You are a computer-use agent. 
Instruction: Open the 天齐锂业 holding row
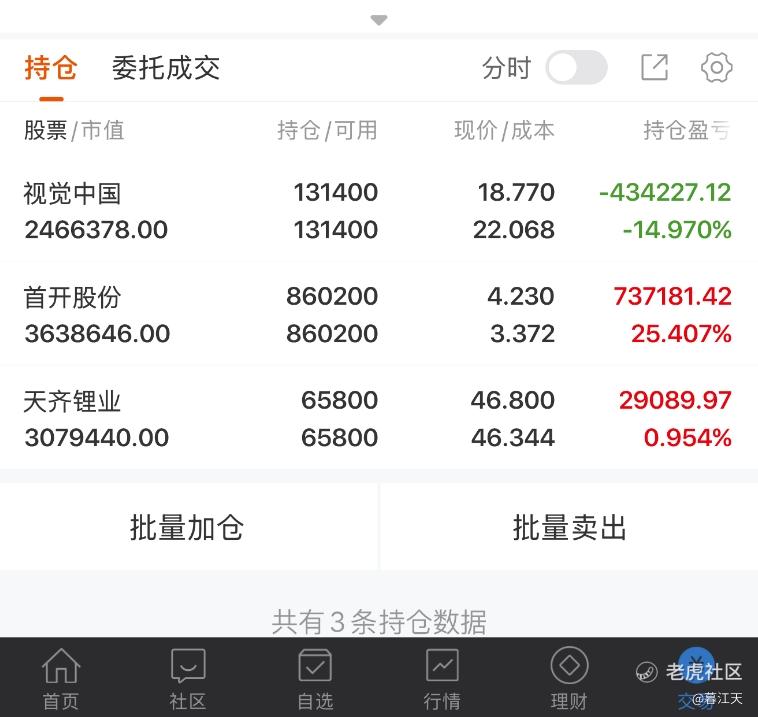379,419
